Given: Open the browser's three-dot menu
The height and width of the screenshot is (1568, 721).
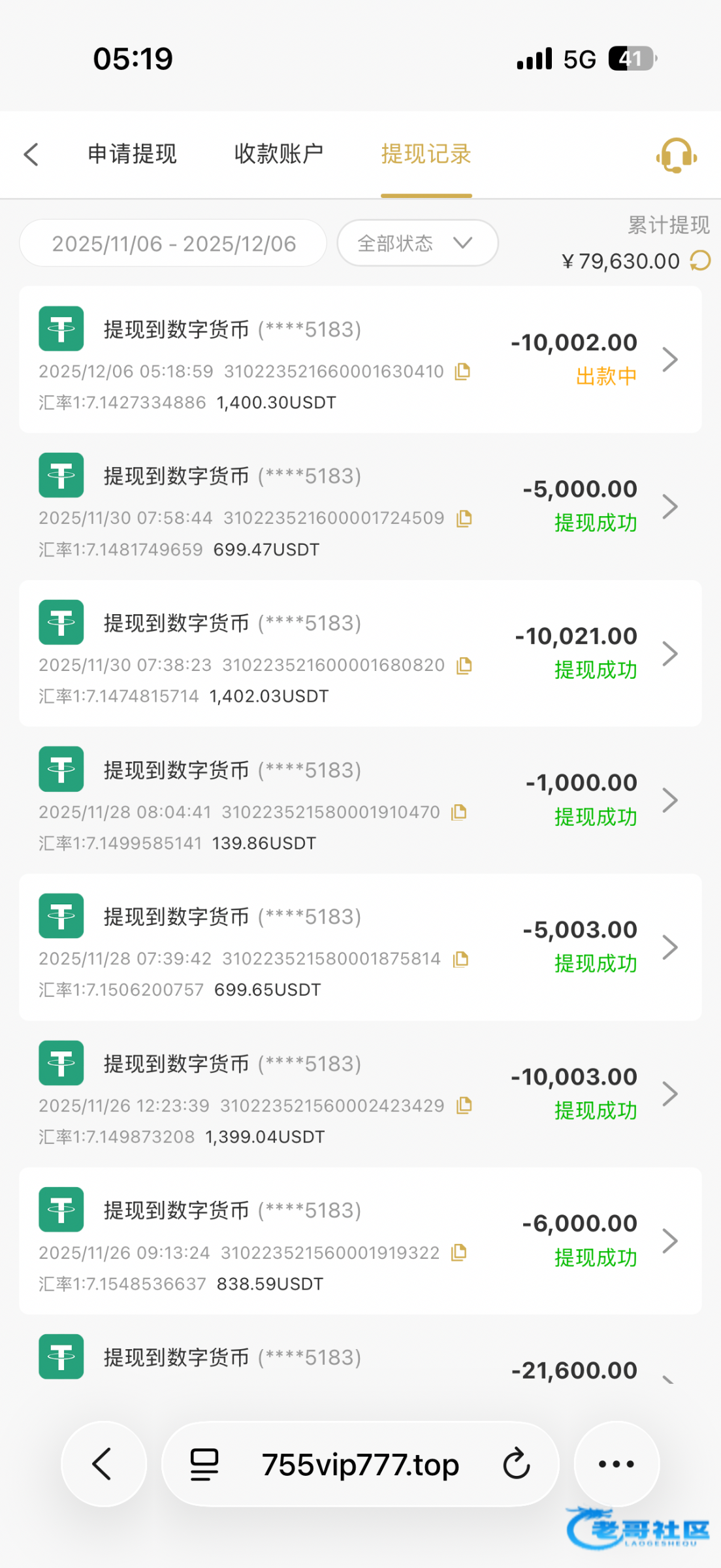Looking at the screenshot, I should tap(616, 1463).
